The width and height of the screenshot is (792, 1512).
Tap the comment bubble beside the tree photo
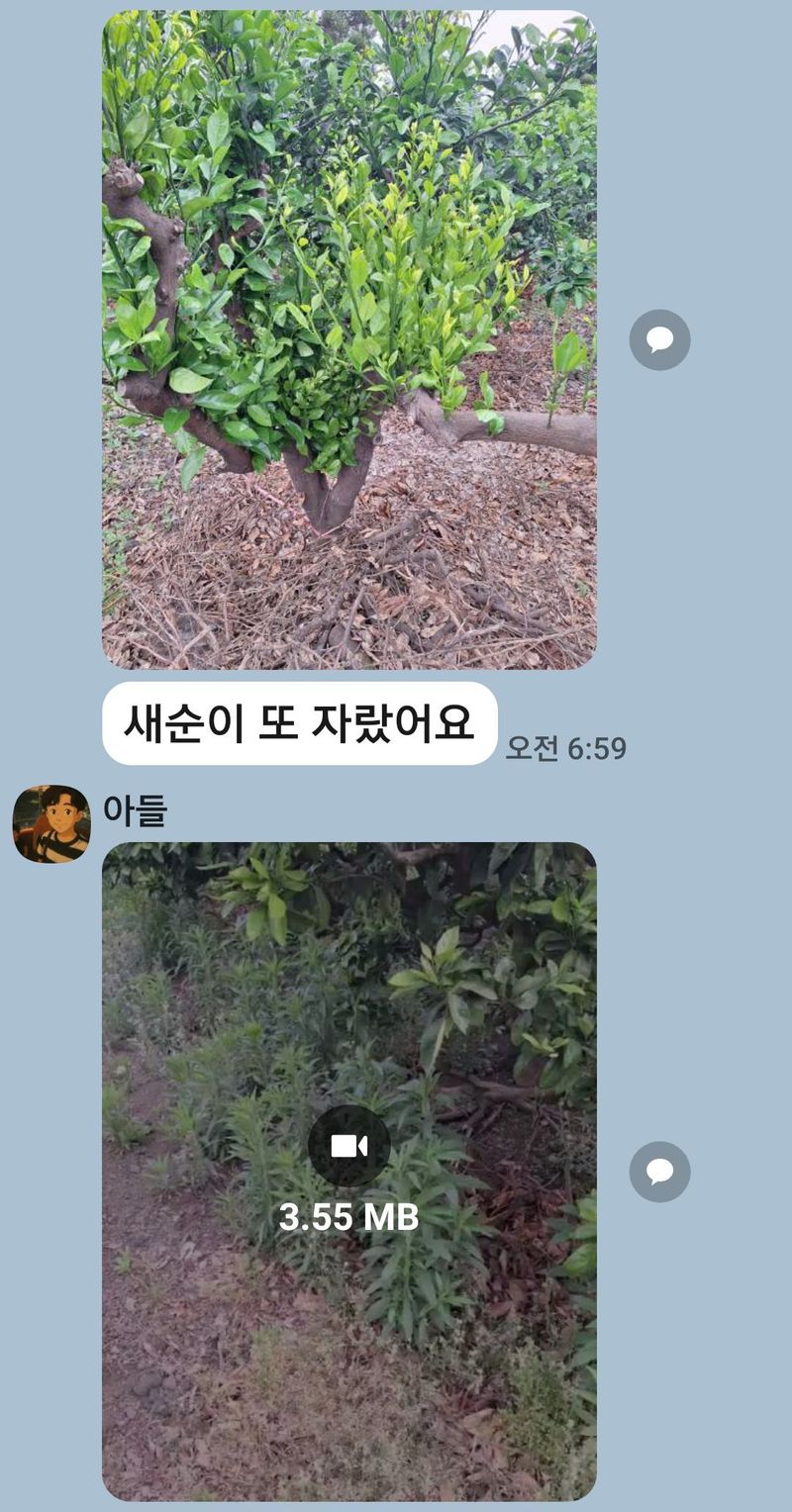click(x=659, y=340)
